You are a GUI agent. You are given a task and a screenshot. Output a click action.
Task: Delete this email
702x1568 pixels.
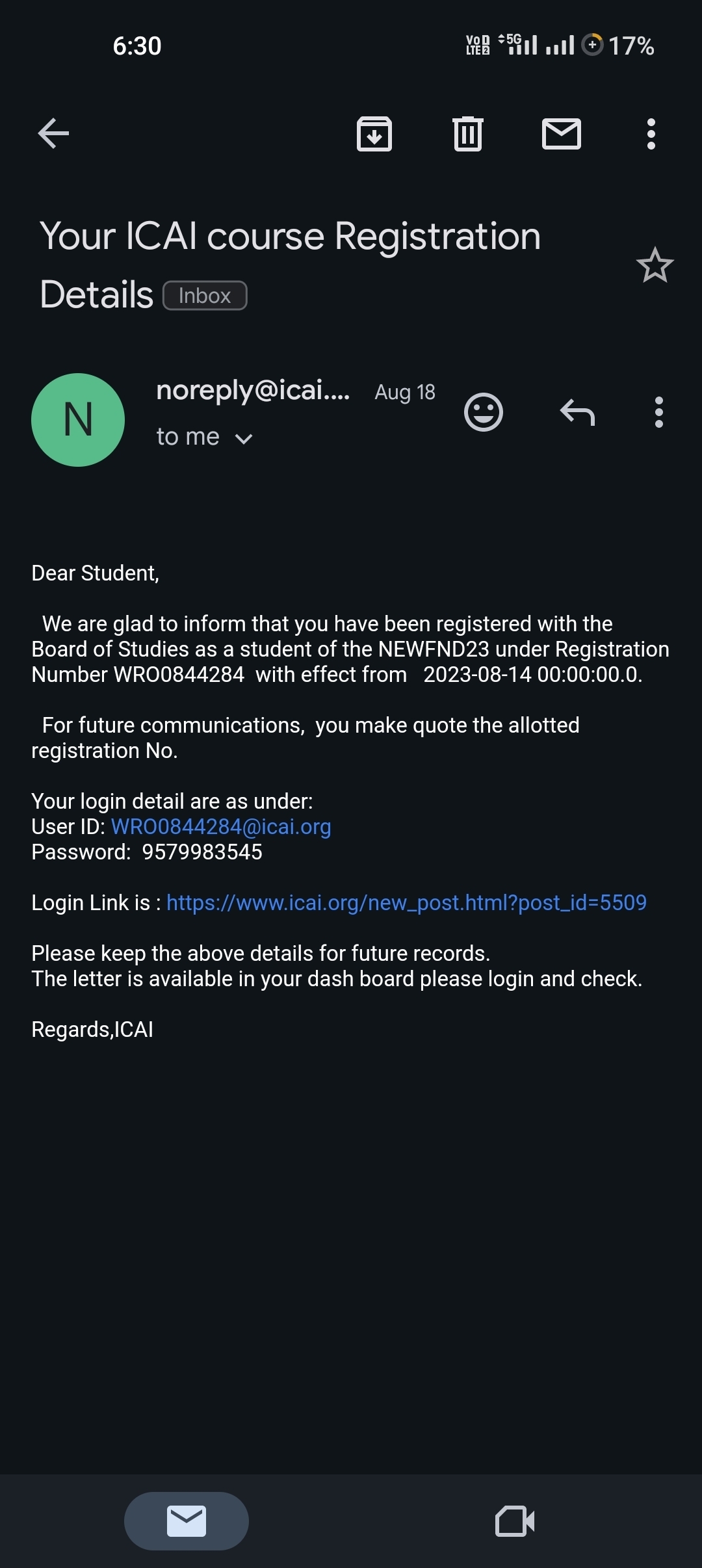[x=468, y=134]
